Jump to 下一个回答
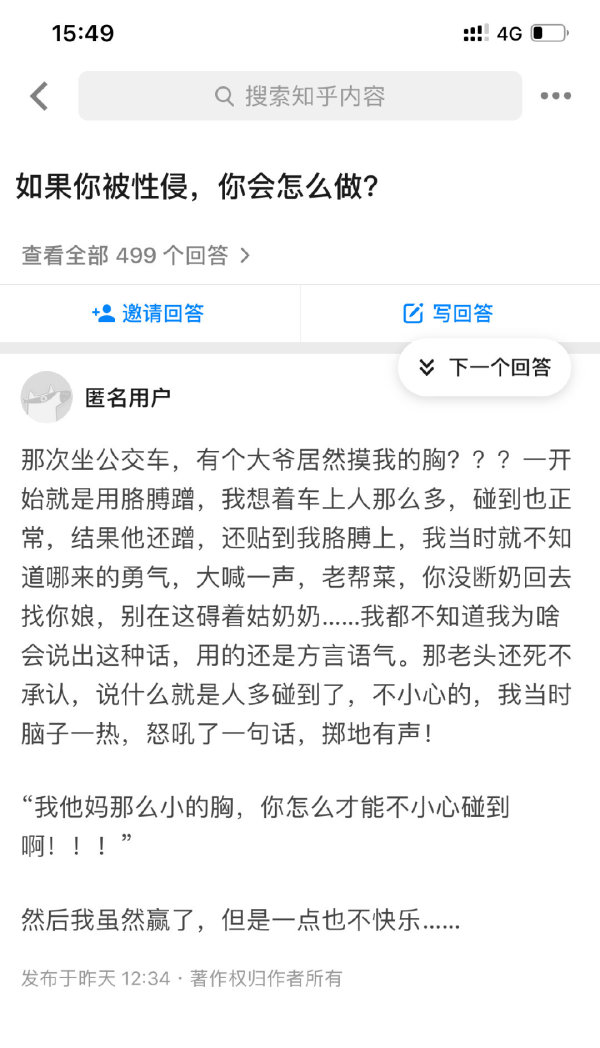This screenshot has height=1048, width=600. point(485,367)
